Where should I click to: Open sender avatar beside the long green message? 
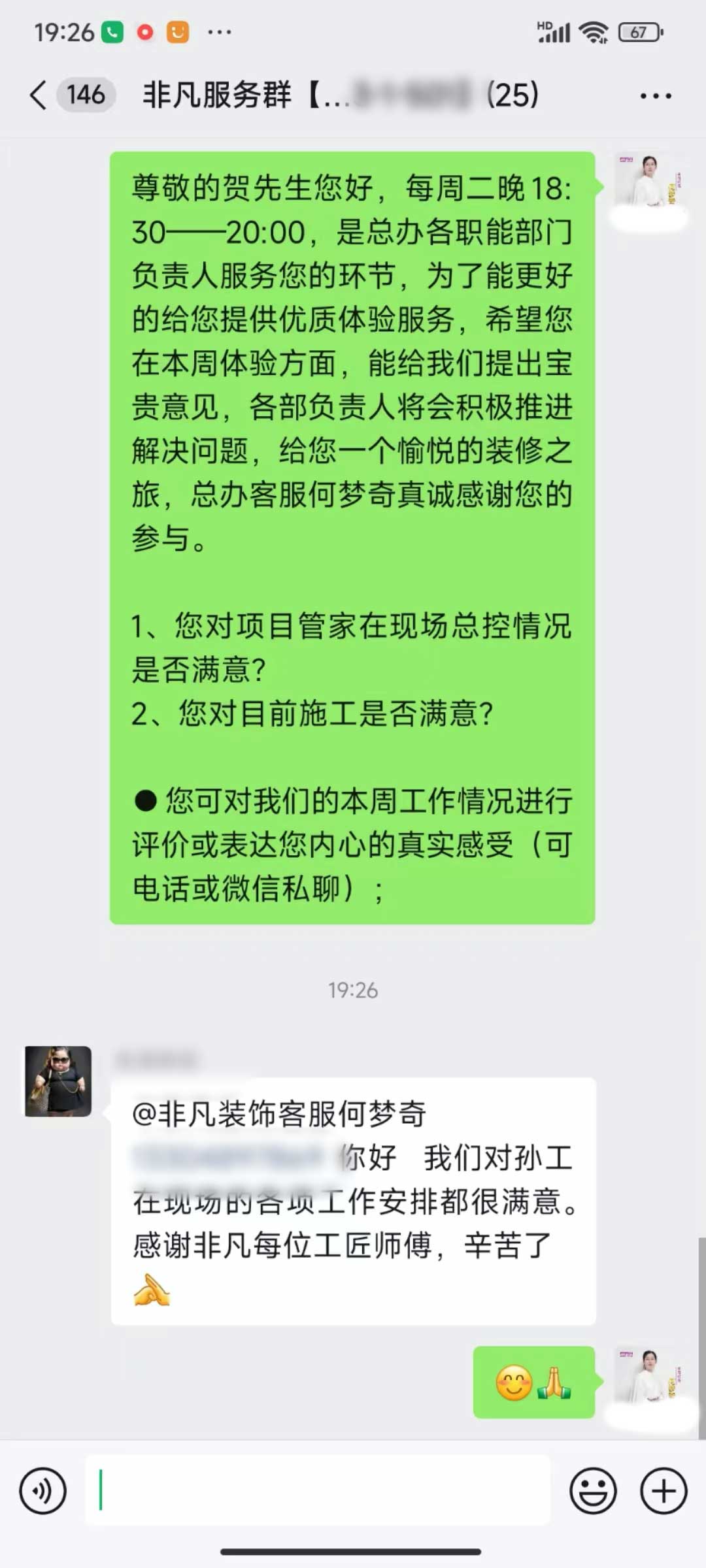pos(648,182)
